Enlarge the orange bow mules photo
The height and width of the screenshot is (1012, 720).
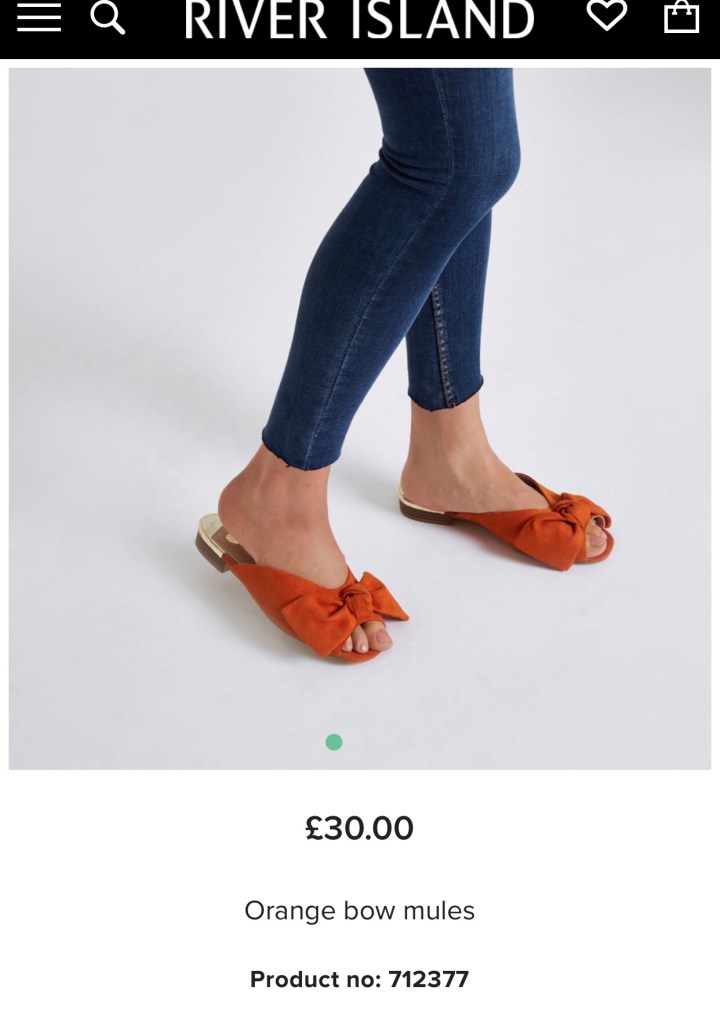click(x=360, y=400)
